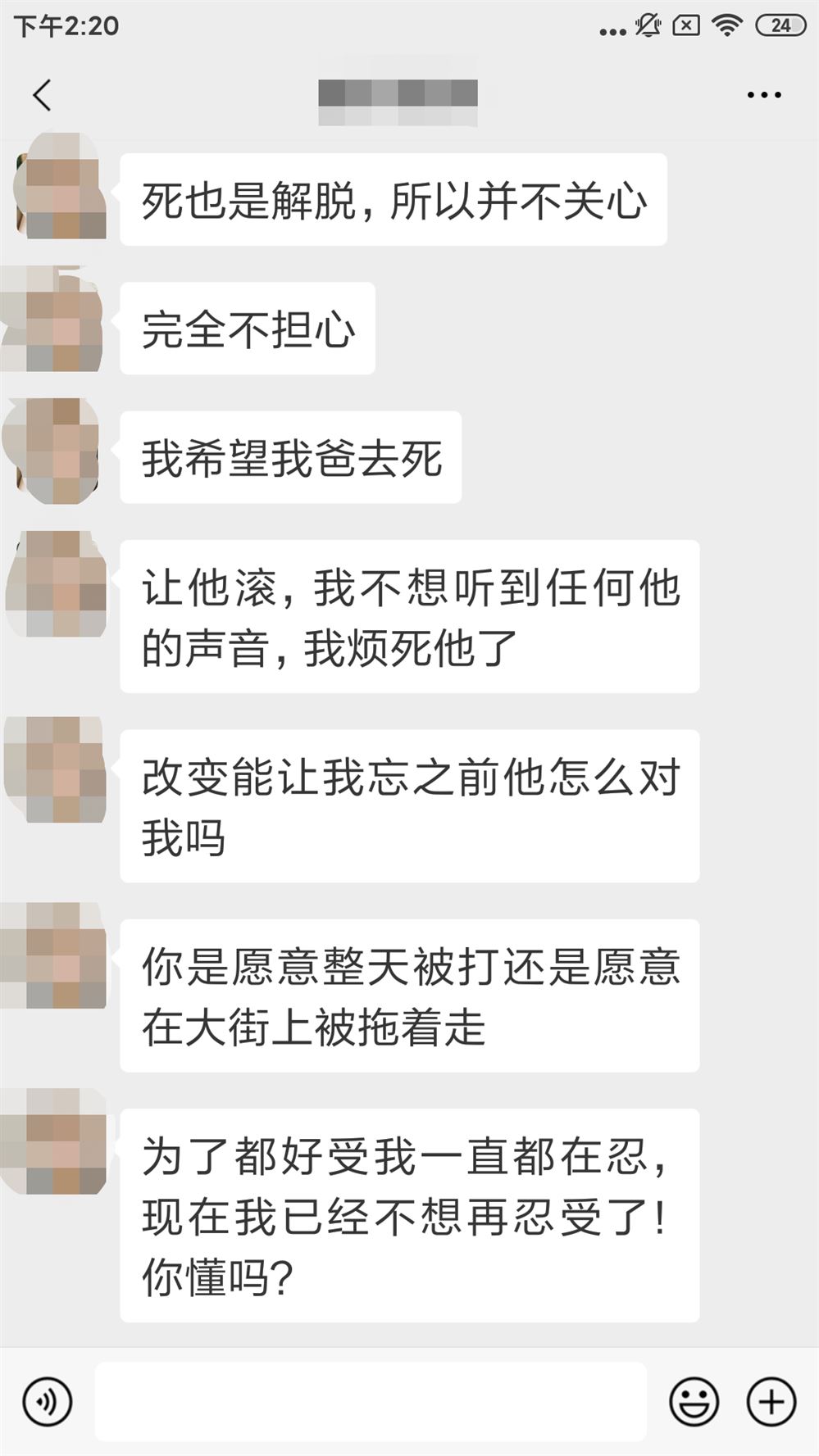Switch to voice message input
The image size is (819, 1456).
click(x=48, y=1402)
